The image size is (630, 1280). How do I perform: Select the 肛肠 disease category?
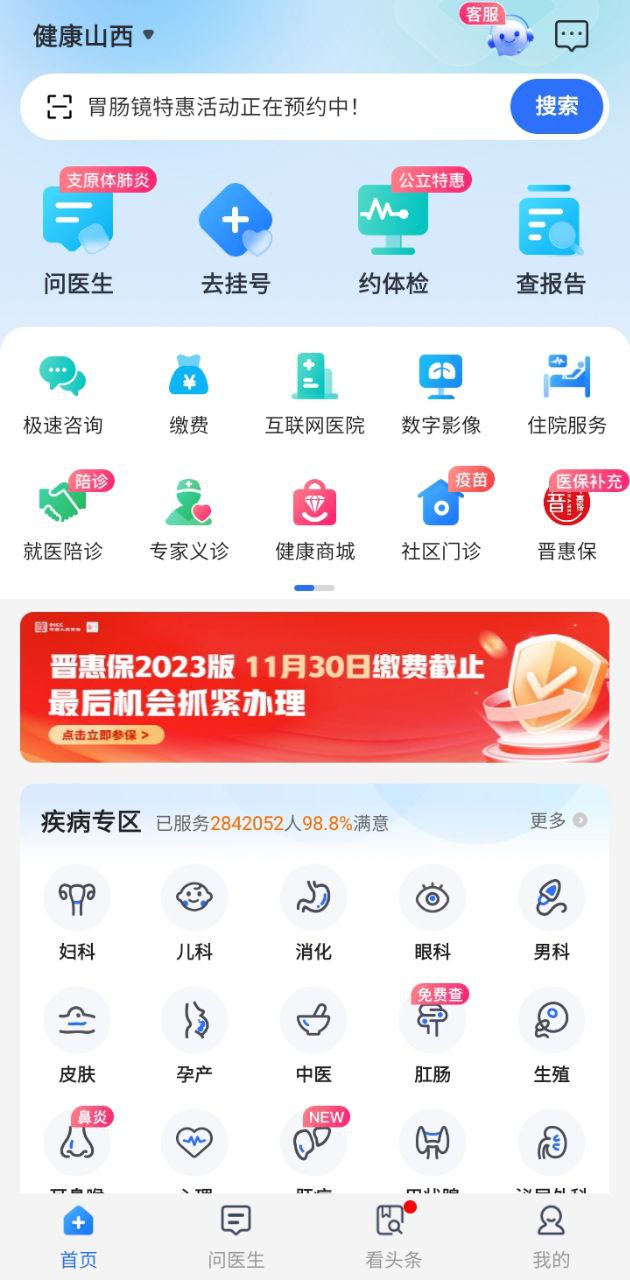(x=432, y=1036)
